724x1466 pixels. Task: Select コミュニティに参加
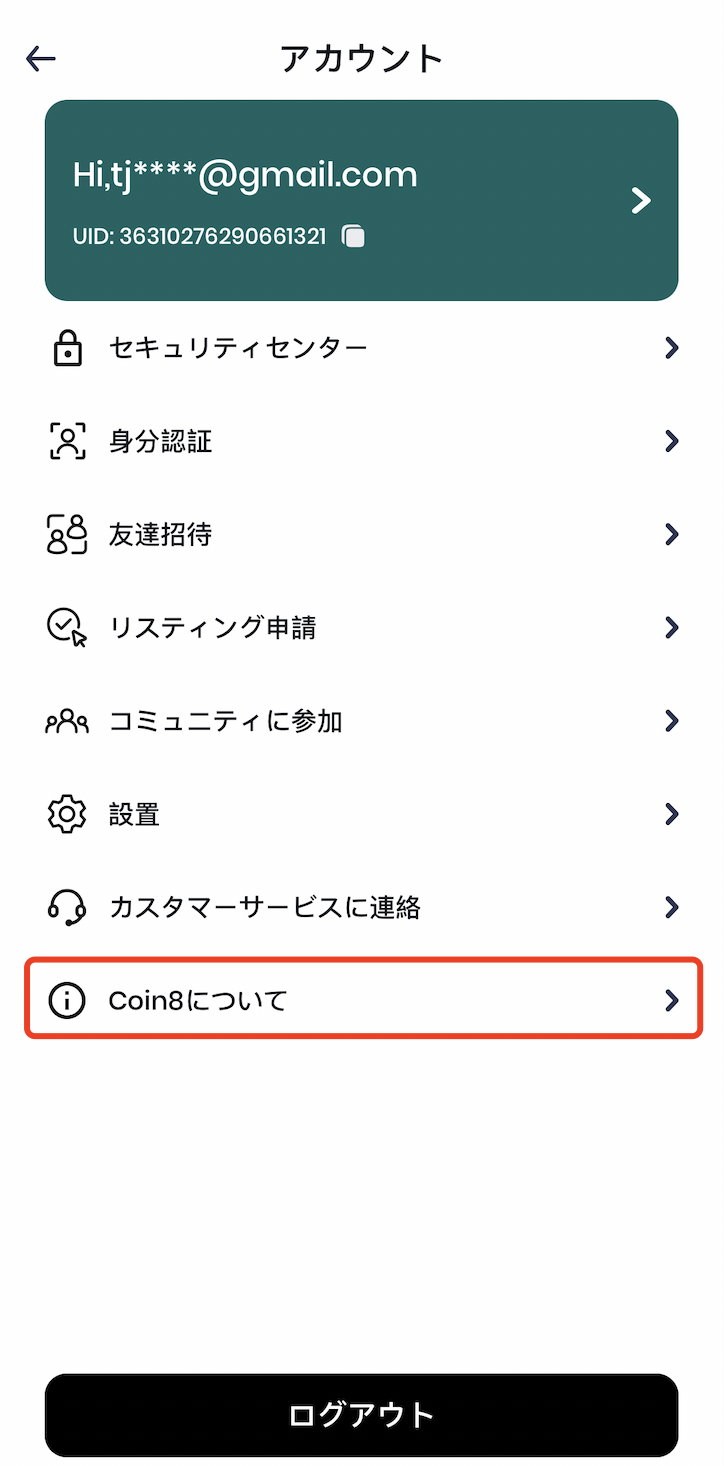(x=362, y=720)
